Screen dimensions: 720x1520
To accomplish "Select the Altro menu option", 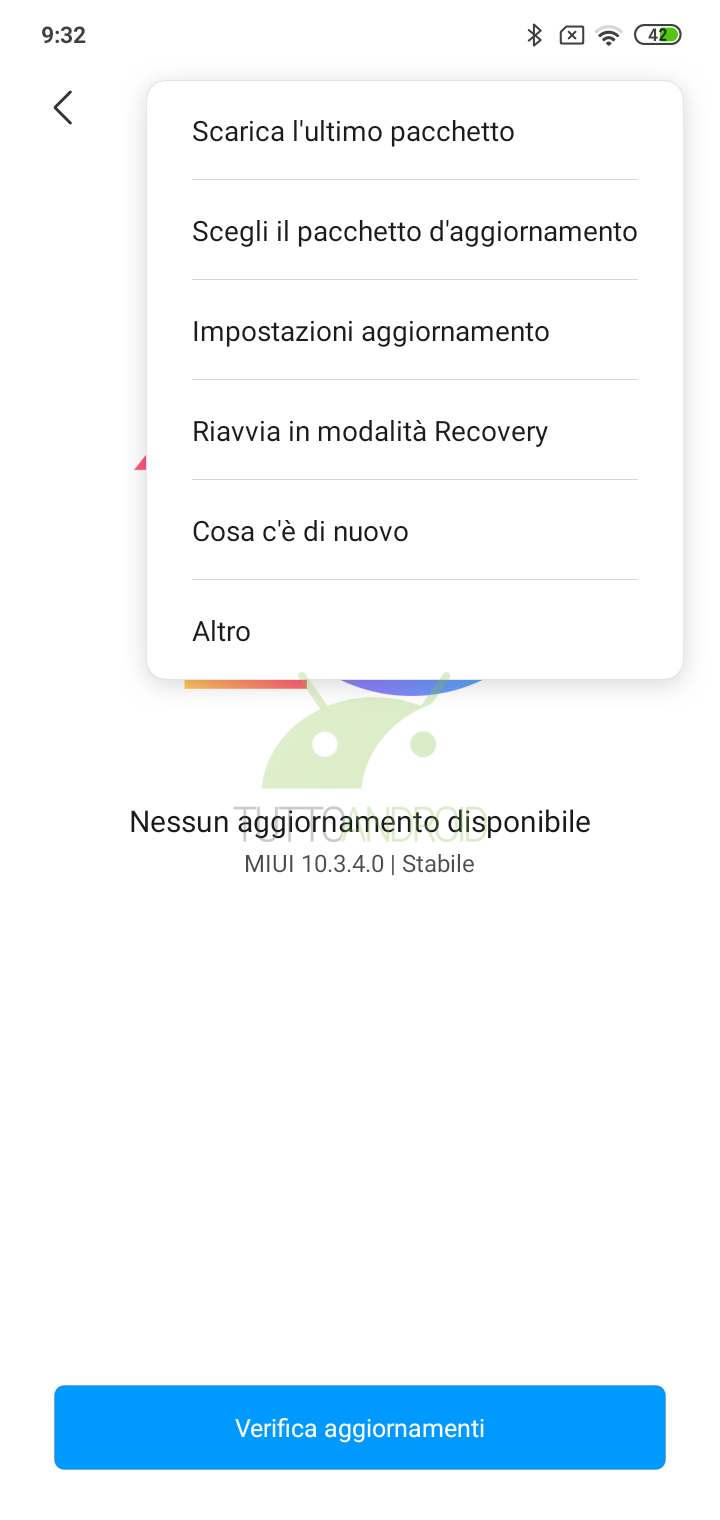I will pyautogui.click(x=415, y=631).
